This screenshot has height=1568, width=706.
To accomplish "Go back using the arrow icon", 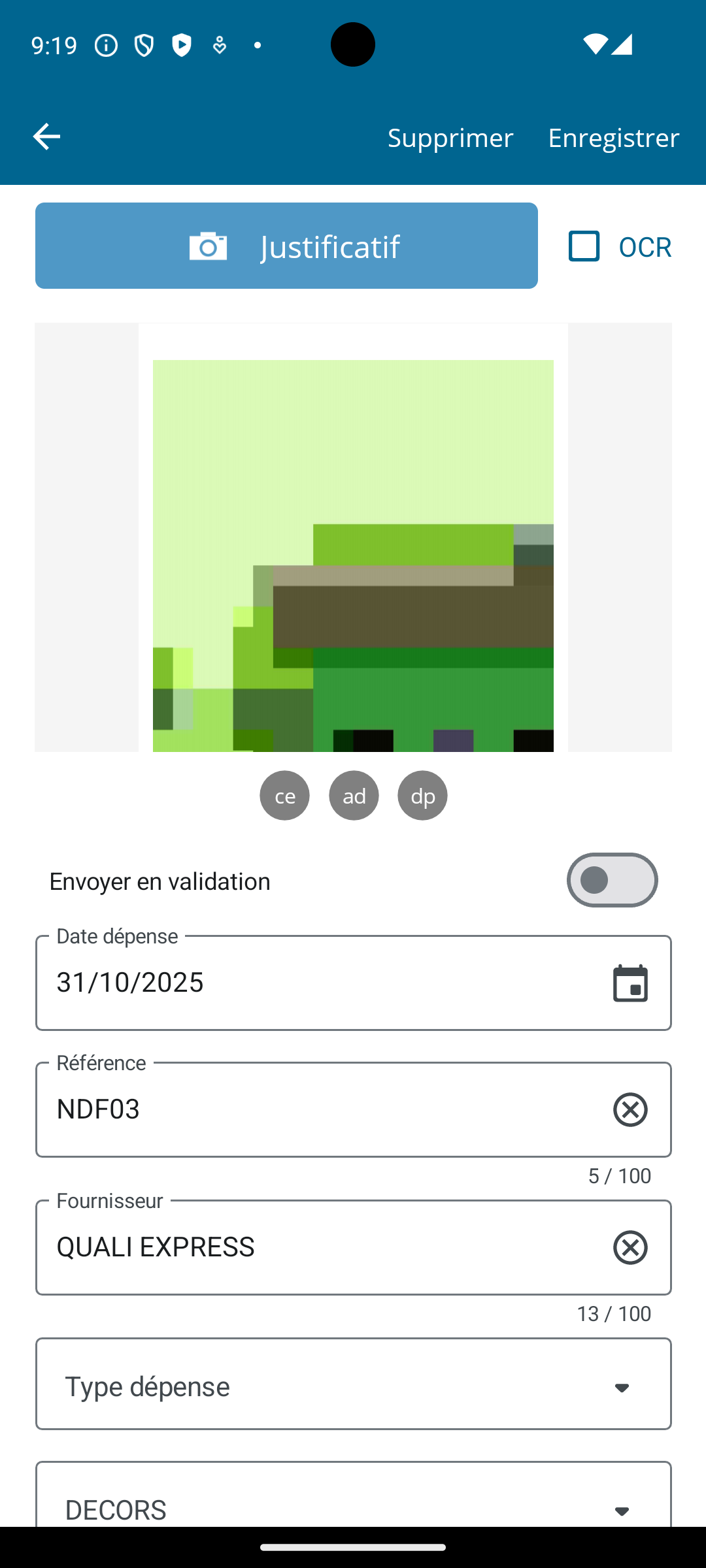I will pyautogui.click(x=46, y=137).
